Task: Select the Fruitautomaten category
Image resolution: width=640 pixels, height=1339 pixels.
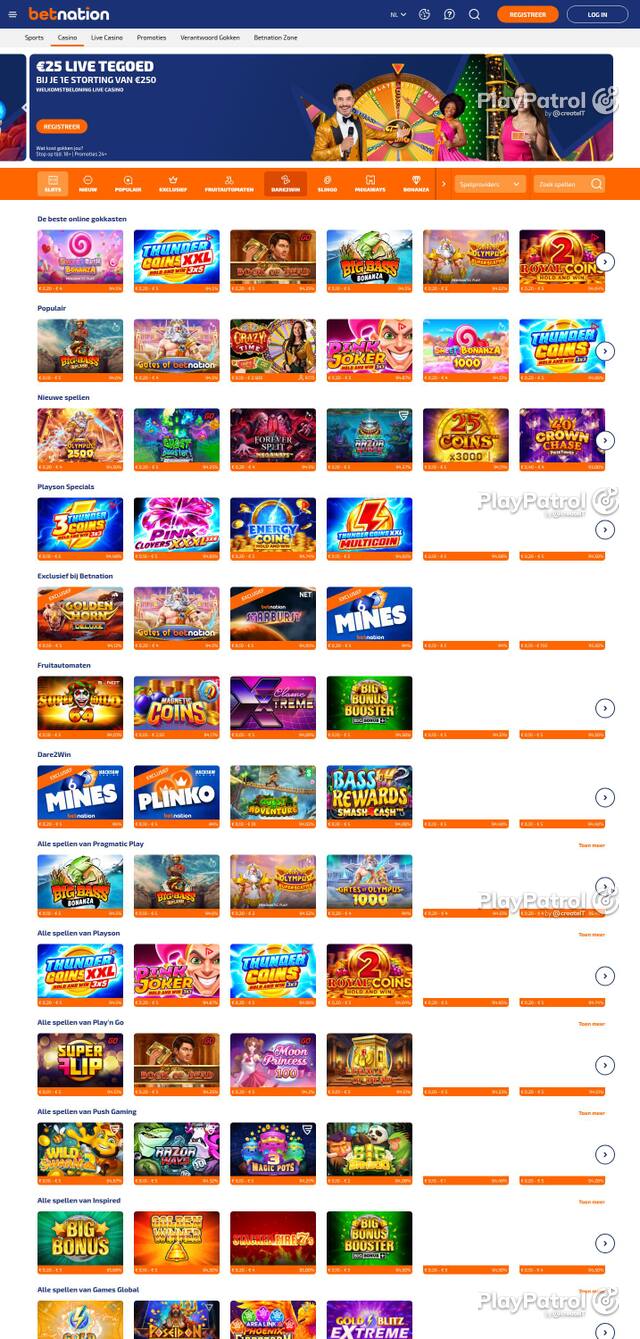Action: 225,184
